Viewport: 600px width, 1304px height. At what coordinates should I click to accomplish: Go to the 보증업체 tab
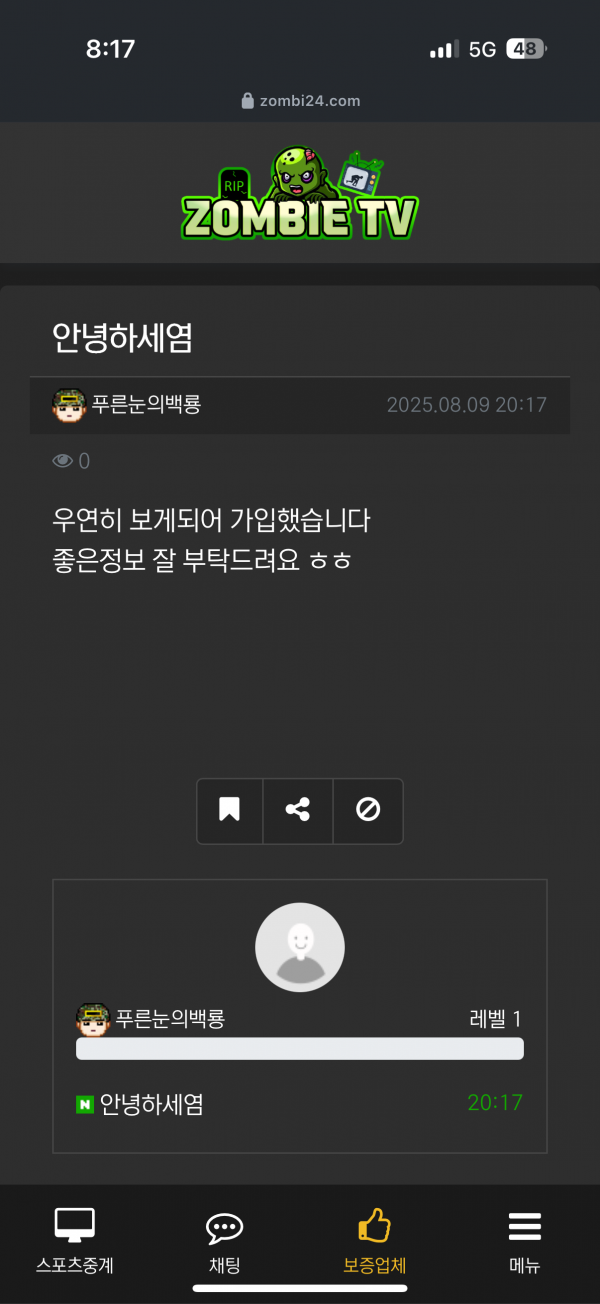pos(374,1240)
